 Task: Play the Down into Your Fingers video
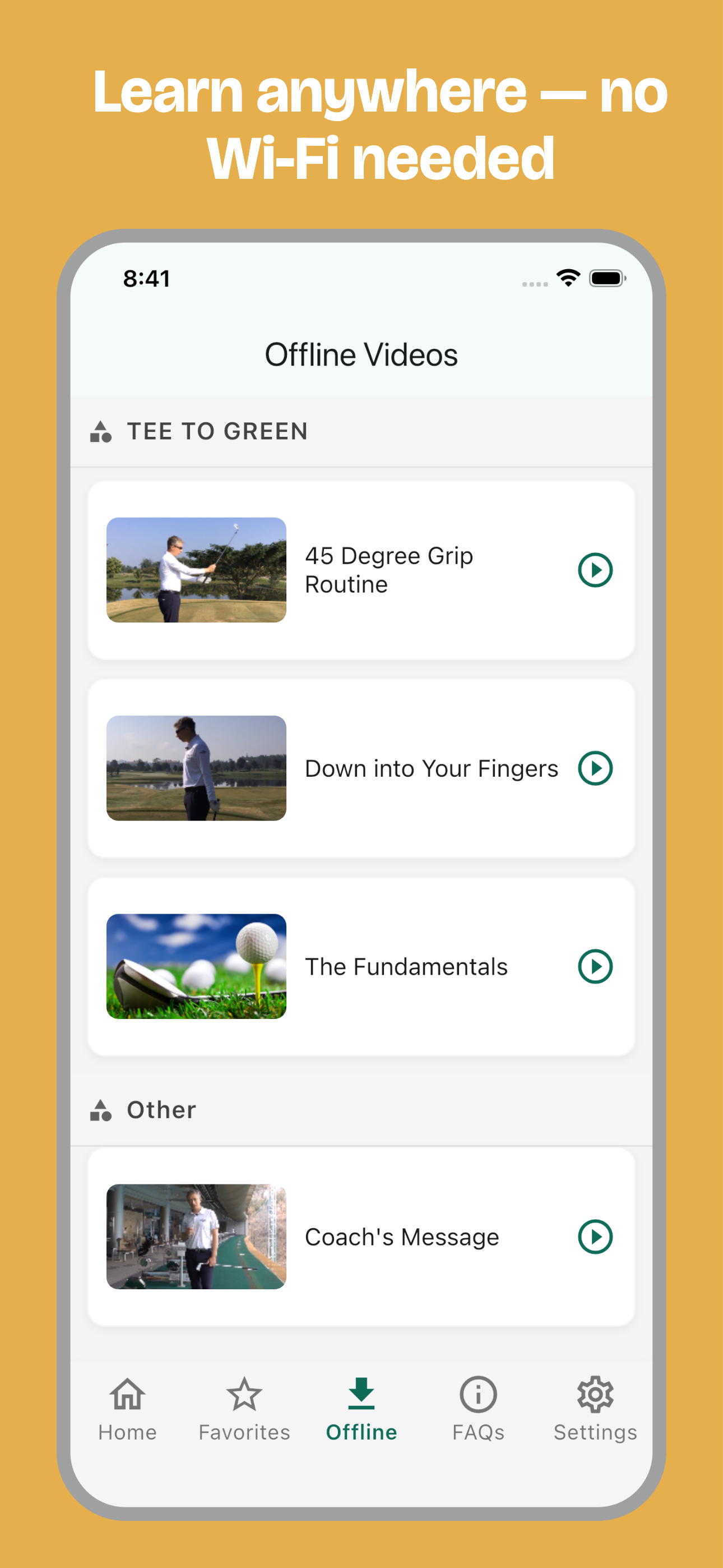click(595, 768)
